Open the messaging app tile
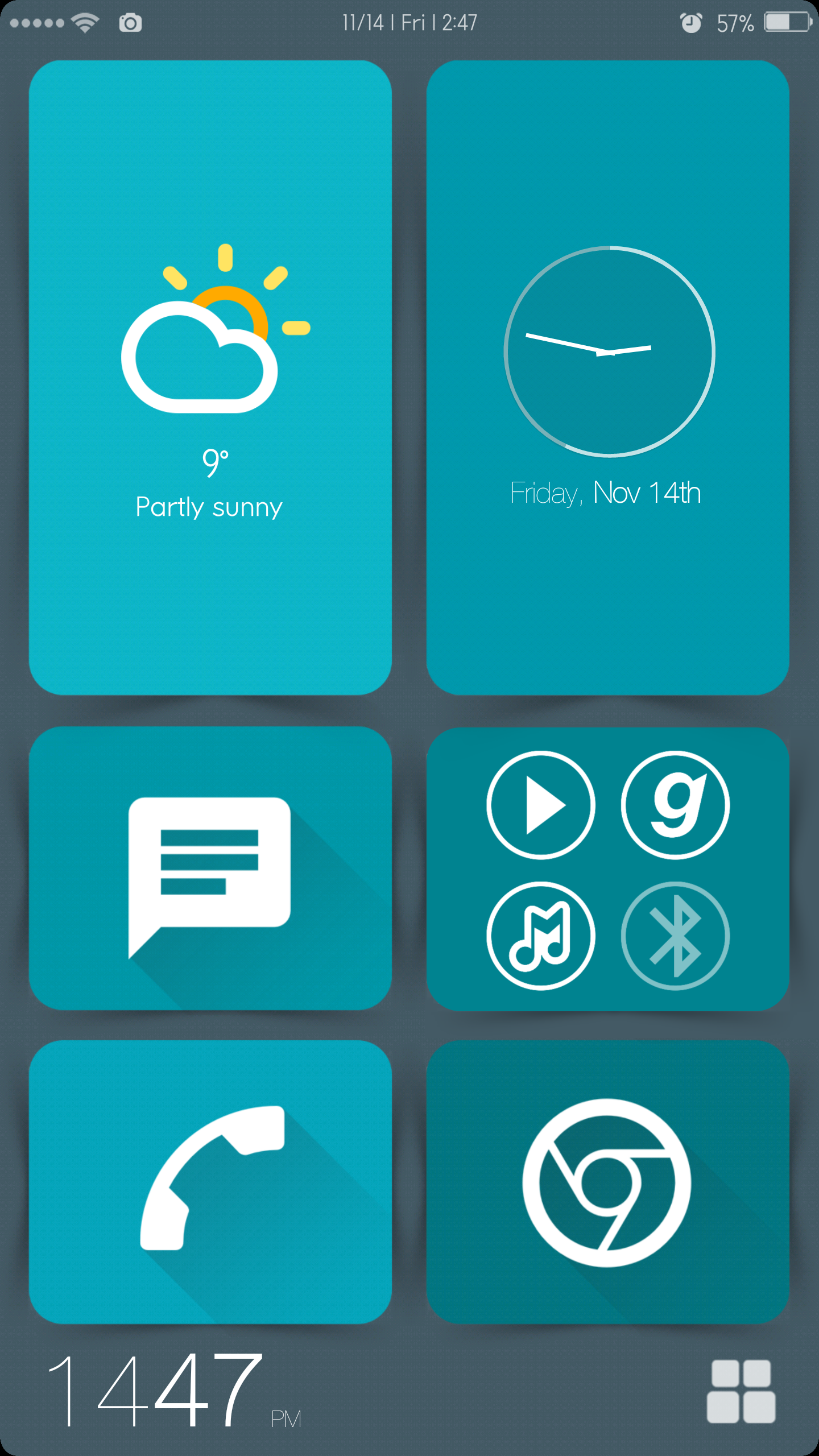The image size is (819, 1456). (210, 869)
